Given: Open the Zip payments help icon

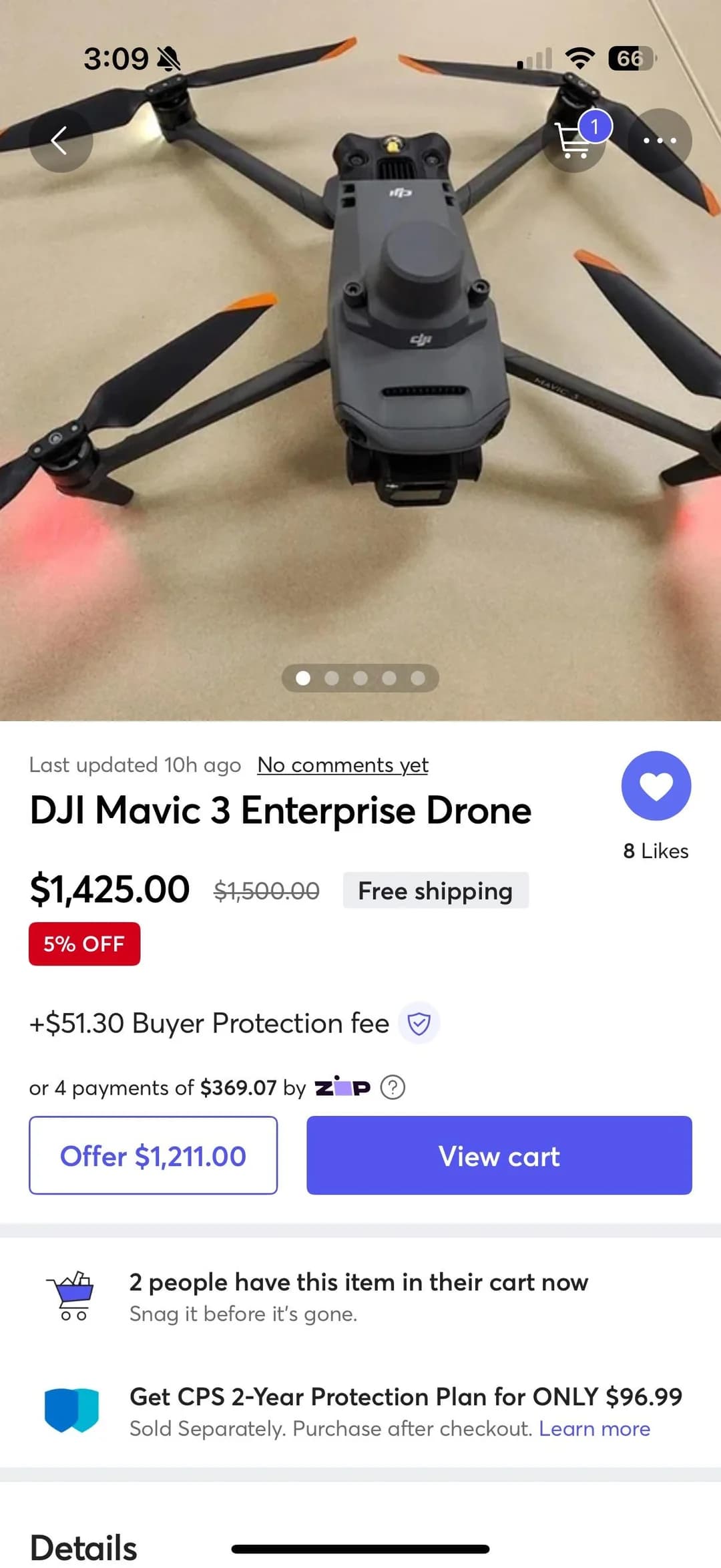Looking at the screenshot, I should coord(393,1087).
